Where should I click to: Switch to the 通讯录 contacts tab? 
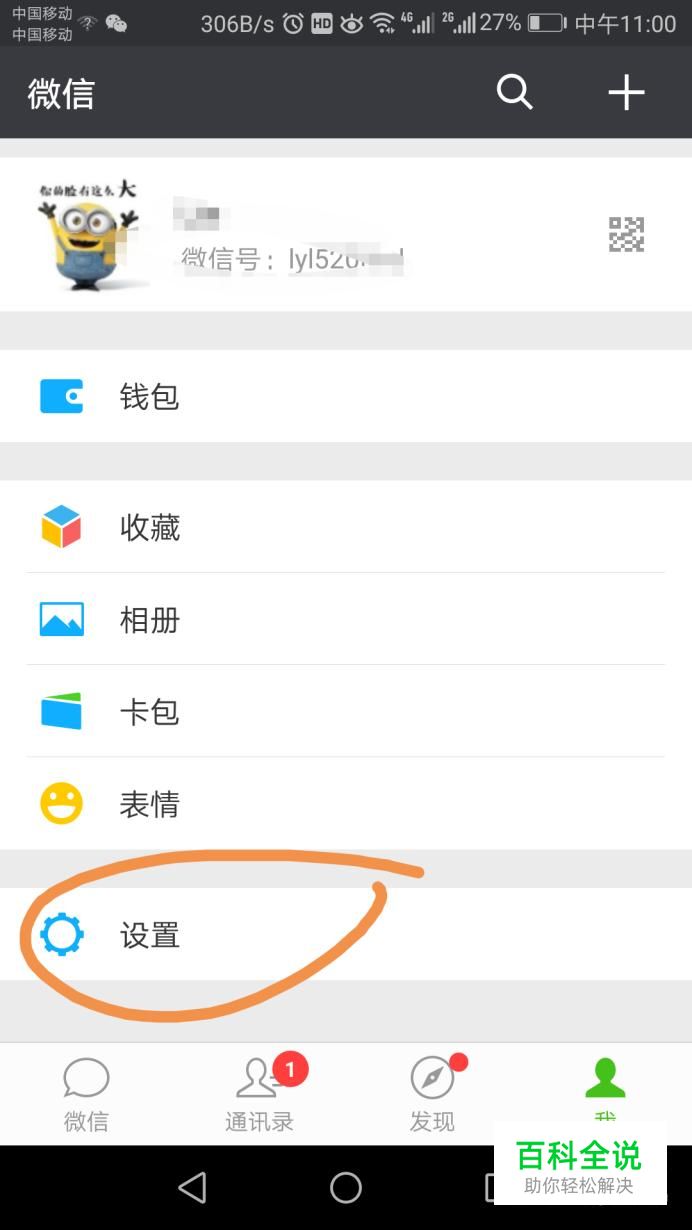(x=259, y=1094)
